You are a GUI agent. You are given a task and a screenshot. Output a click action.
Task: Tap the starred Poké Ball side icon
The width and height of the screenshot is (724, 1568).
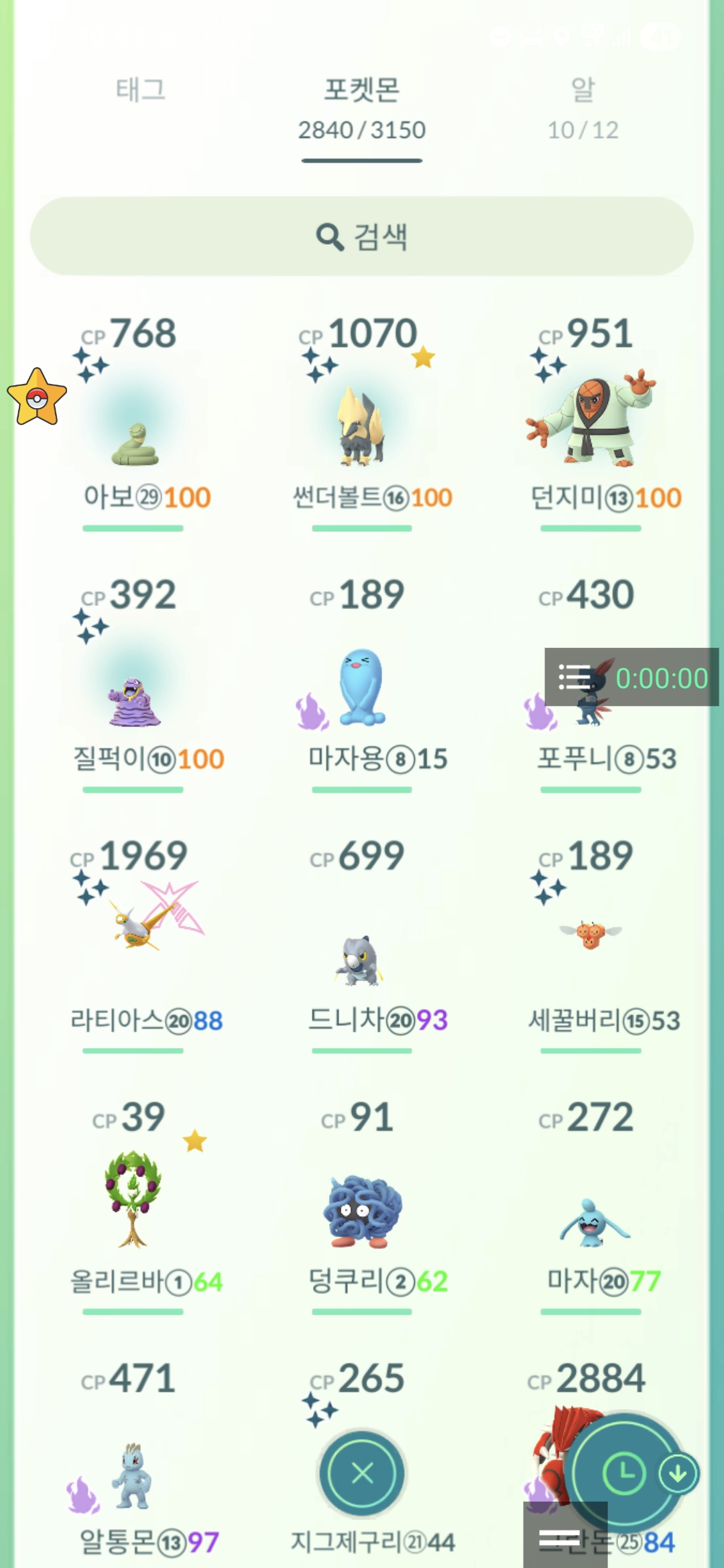pyautogui.click(x=37, y=397)
